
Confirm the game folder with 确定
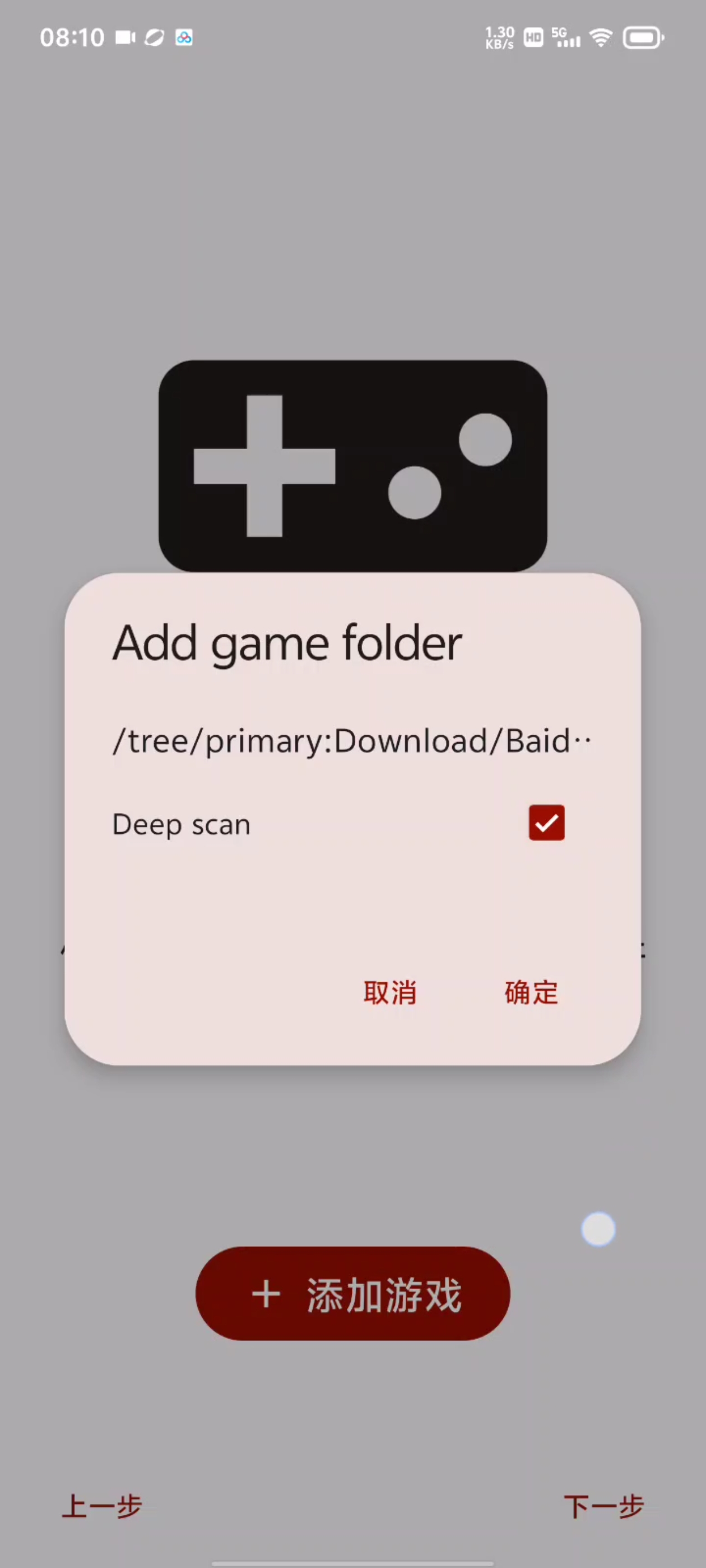click(x=531, y=993)
